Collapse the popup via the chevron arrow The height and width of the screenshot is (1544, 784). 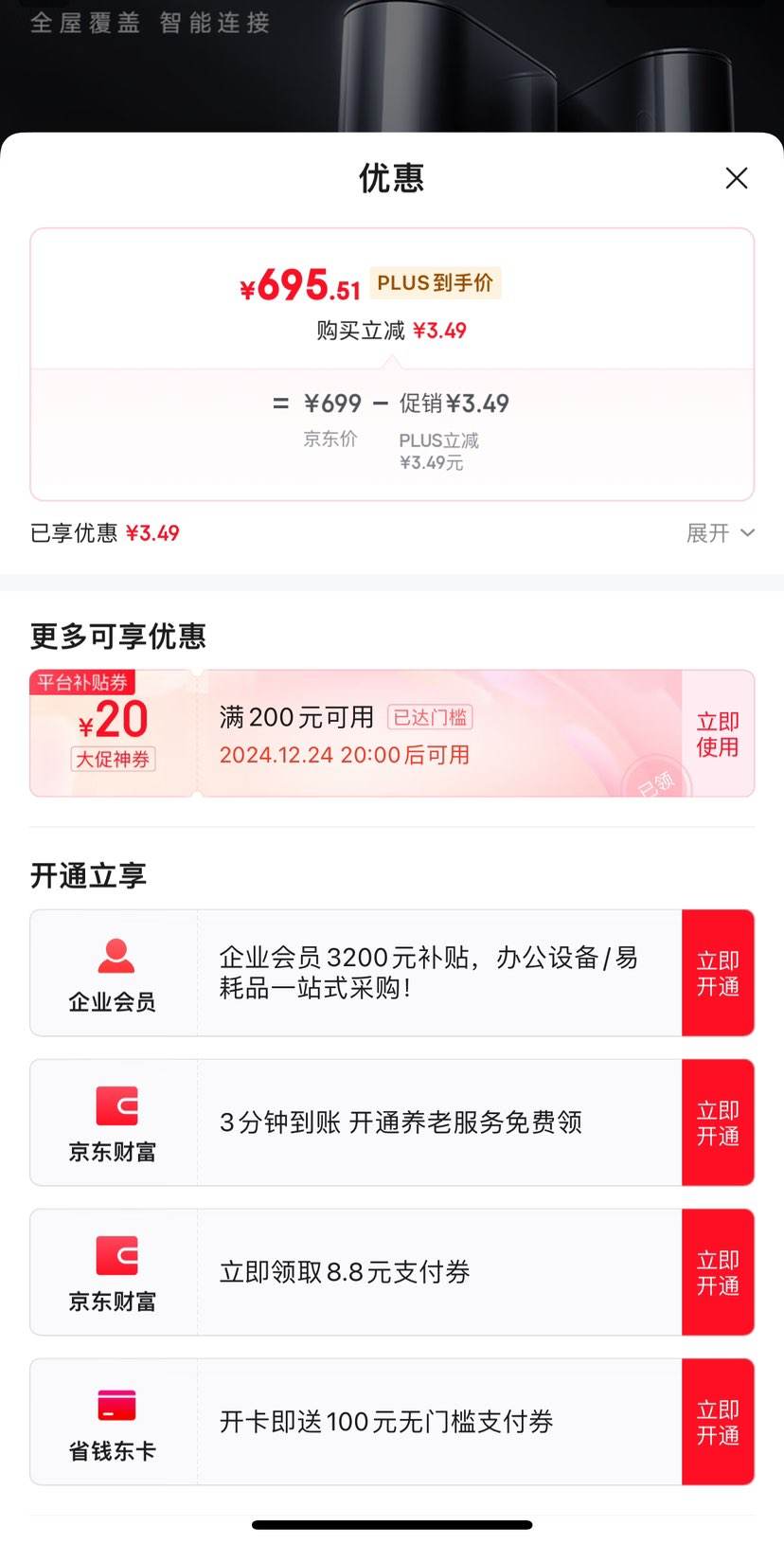click(x=747, y=533)
